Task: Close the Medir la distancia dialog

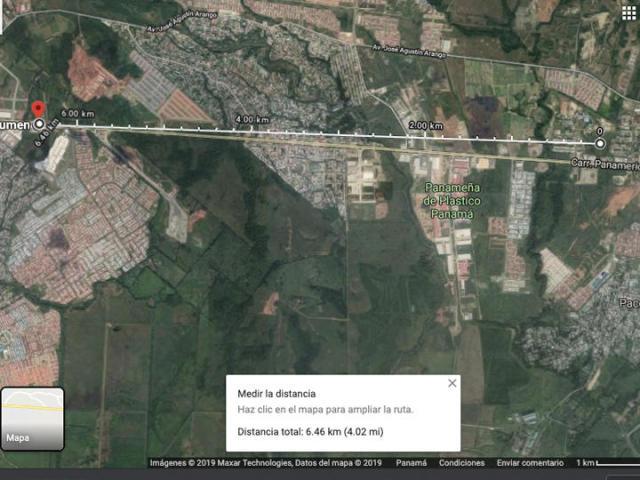Action: tap(452, 383)
